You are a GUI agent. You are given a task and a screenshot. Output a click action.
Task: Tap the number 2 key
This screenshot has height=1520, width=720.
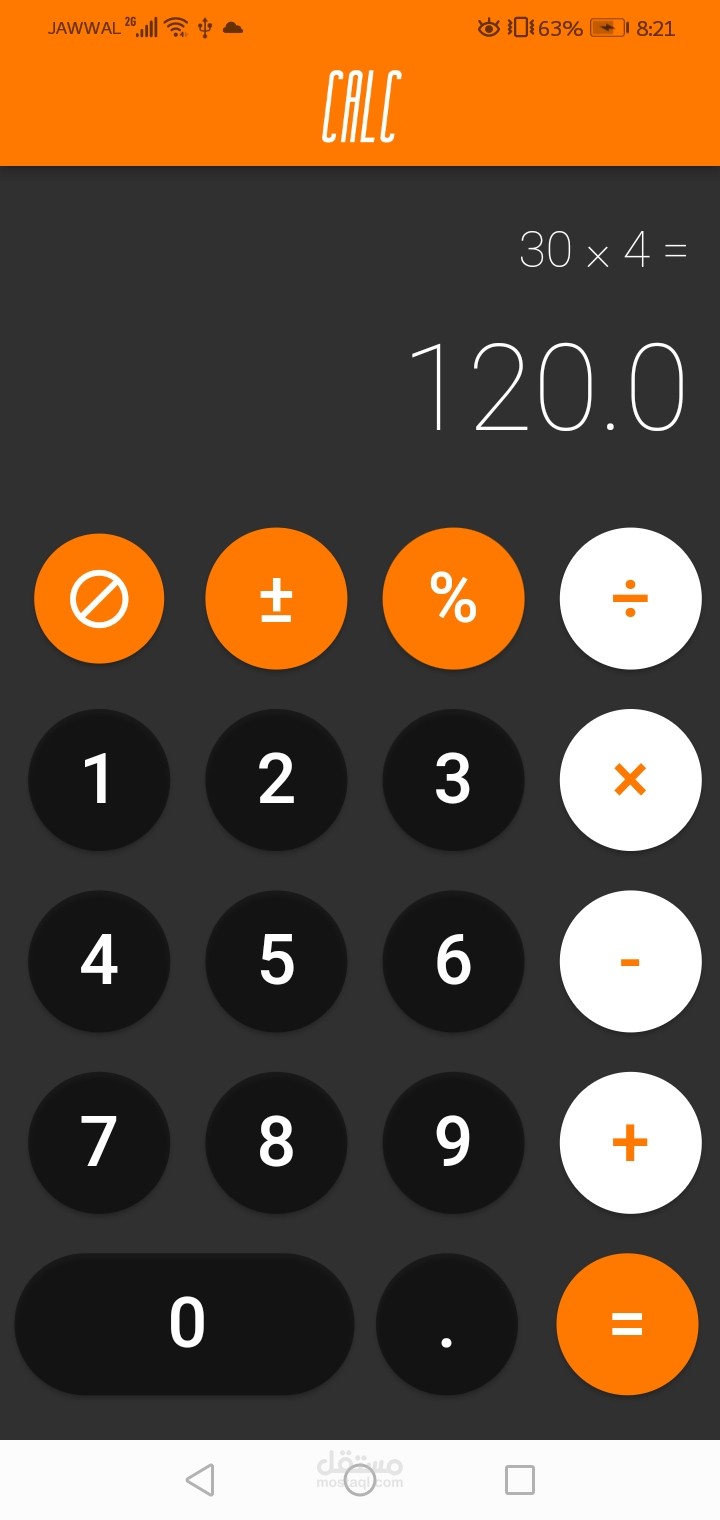tap(276, 780)
